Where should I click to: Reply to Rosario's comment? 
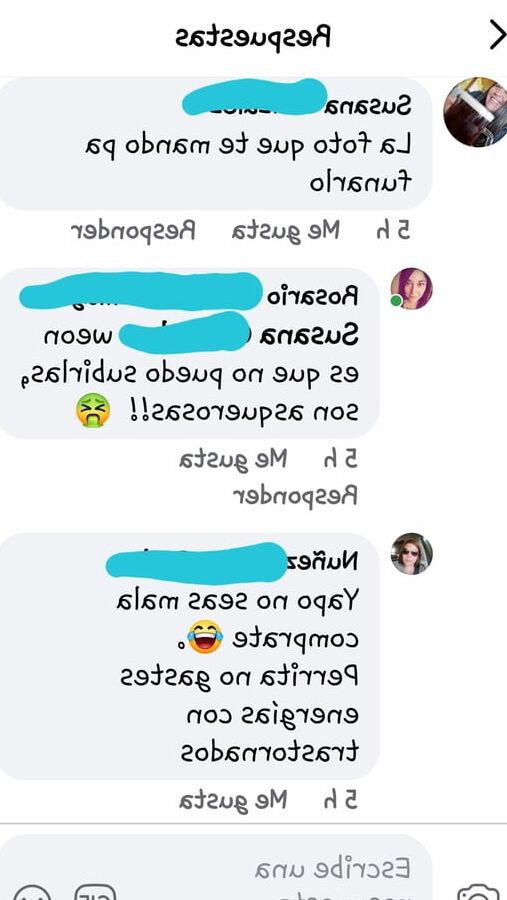[295, 495]
